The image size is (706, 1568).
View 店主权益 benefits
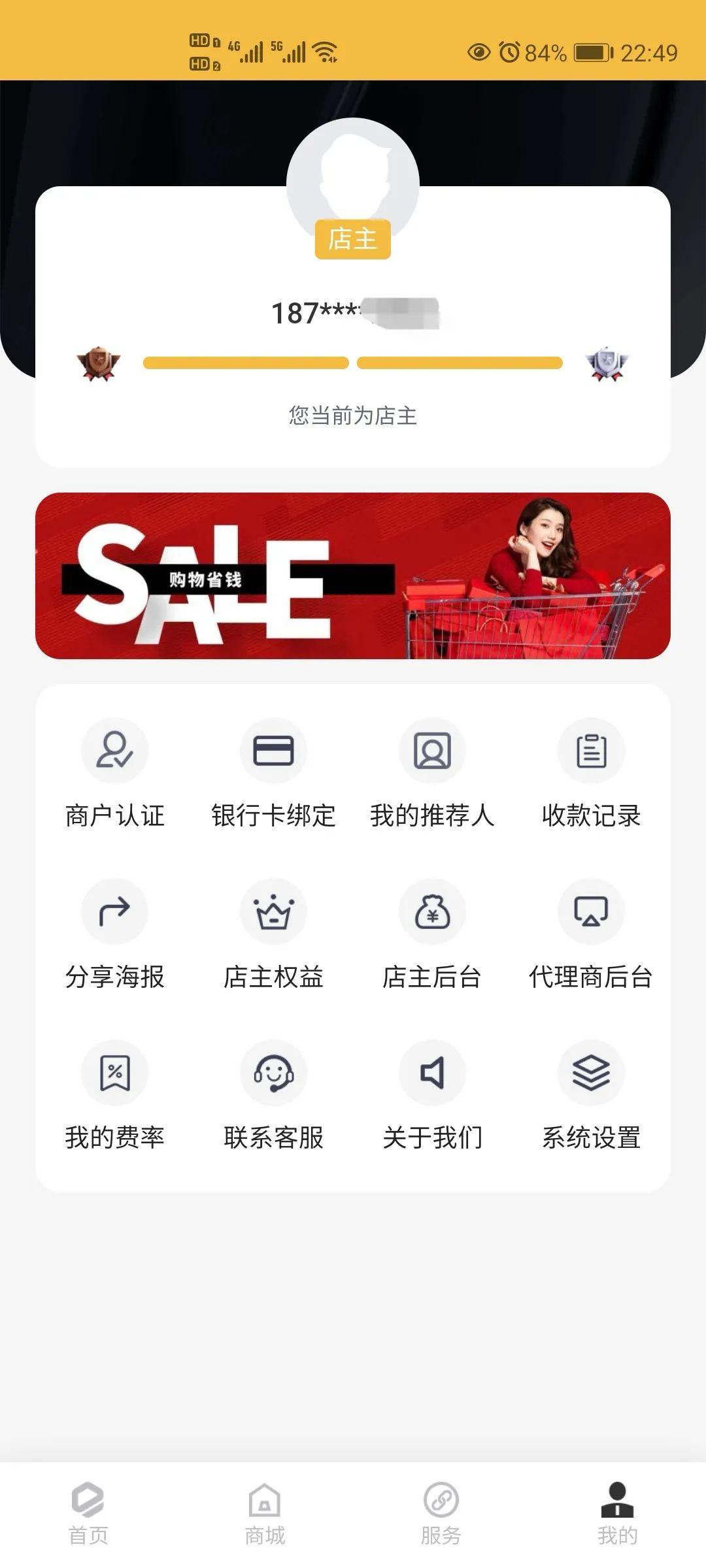click(x=273, y=935)
